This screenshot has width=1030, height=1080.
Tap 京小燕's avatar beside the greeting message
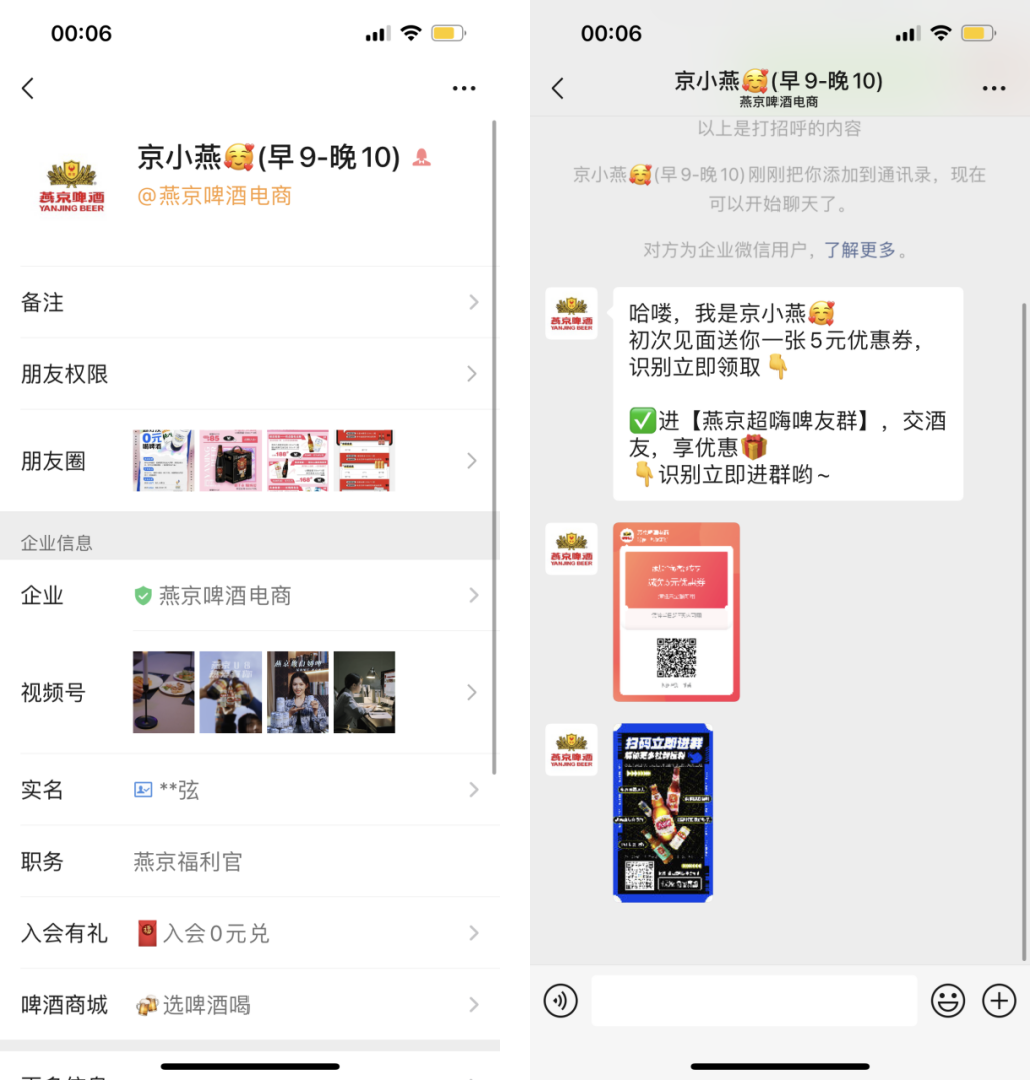pos(571,313)
